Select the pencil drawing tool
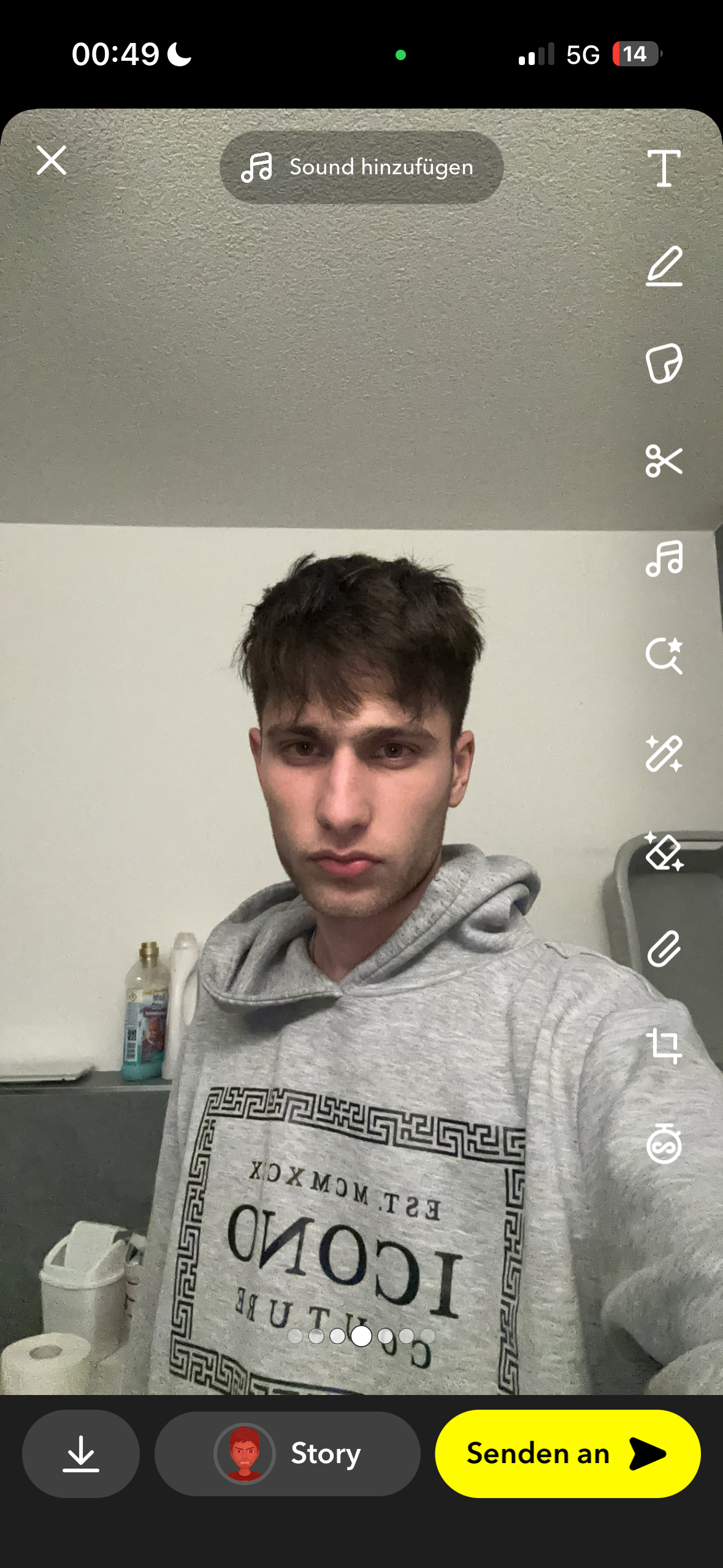 tap(664, 266)
